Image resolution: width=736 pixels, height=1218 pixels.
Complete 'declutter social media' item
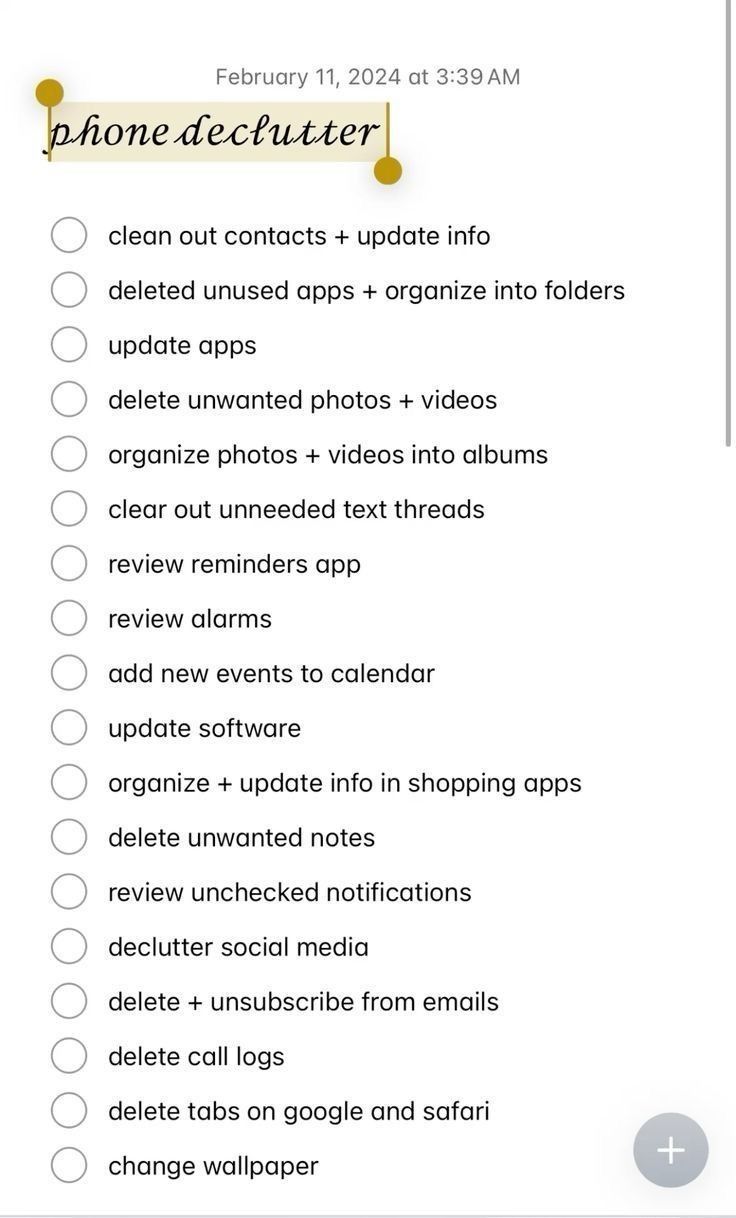click(x=69, y=945)
